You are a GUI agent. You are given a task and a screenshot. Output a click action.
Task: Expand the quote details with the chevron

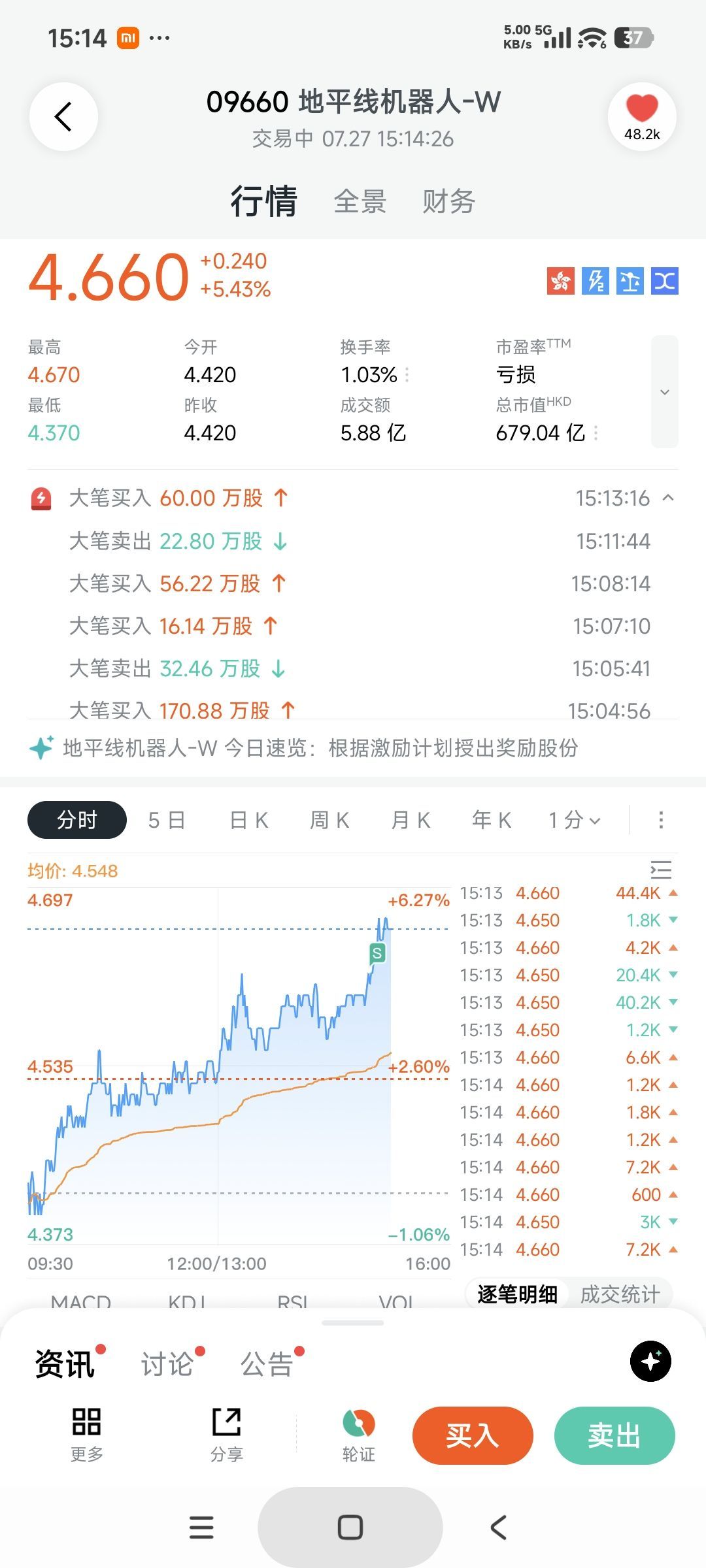click(x=665, y=392)
